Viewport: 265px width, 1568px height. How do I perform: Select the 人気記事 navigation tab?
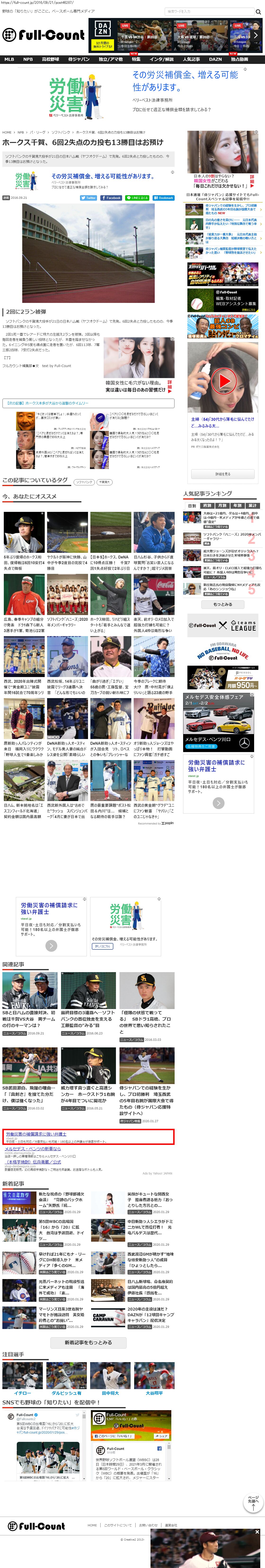pyautogui.click(x=191, y=60)
